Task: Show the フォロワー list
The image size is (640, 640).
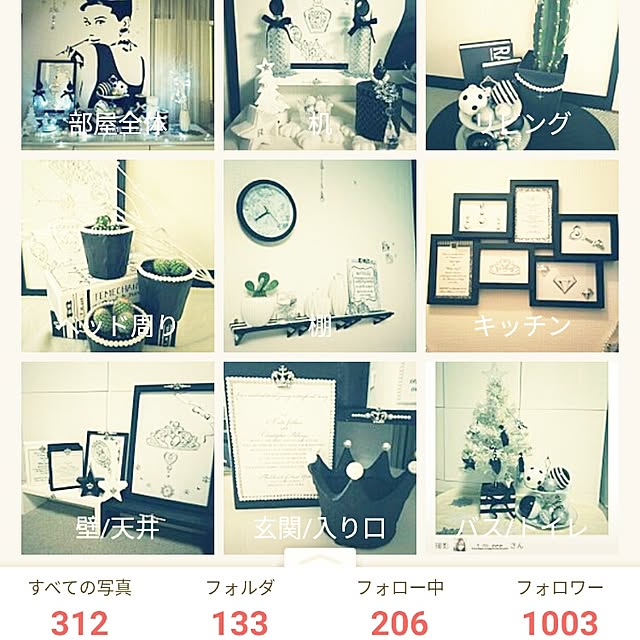Action: pos(560,606)
